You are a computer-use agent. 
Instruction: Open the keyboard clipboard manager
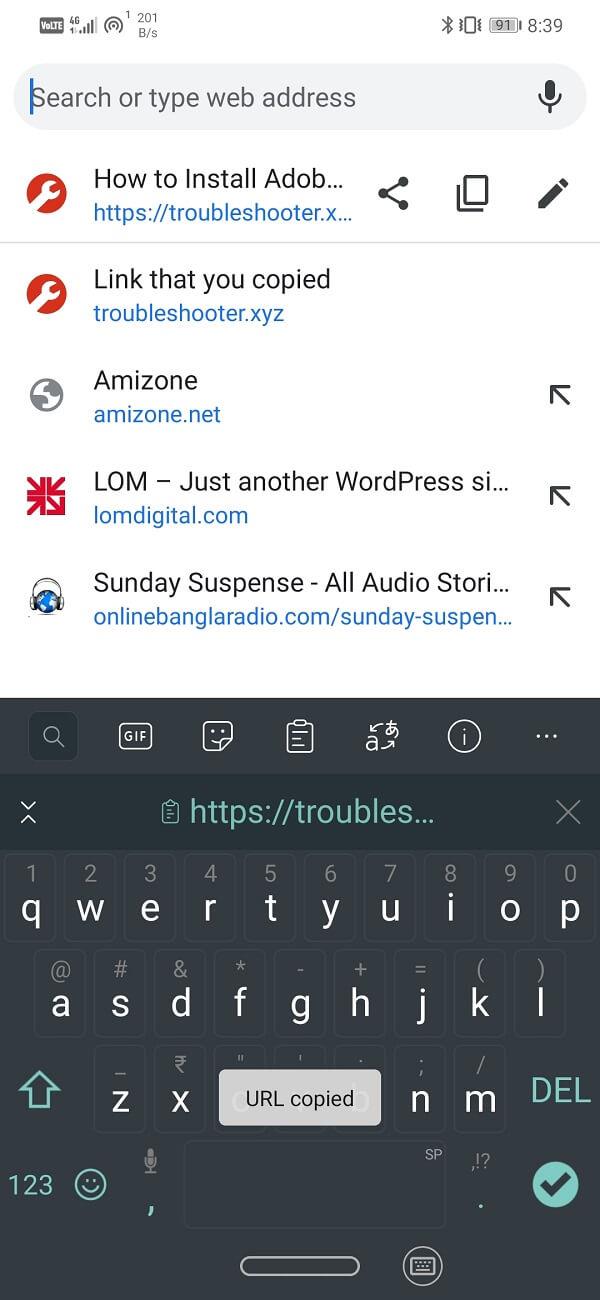coord(299,737)
